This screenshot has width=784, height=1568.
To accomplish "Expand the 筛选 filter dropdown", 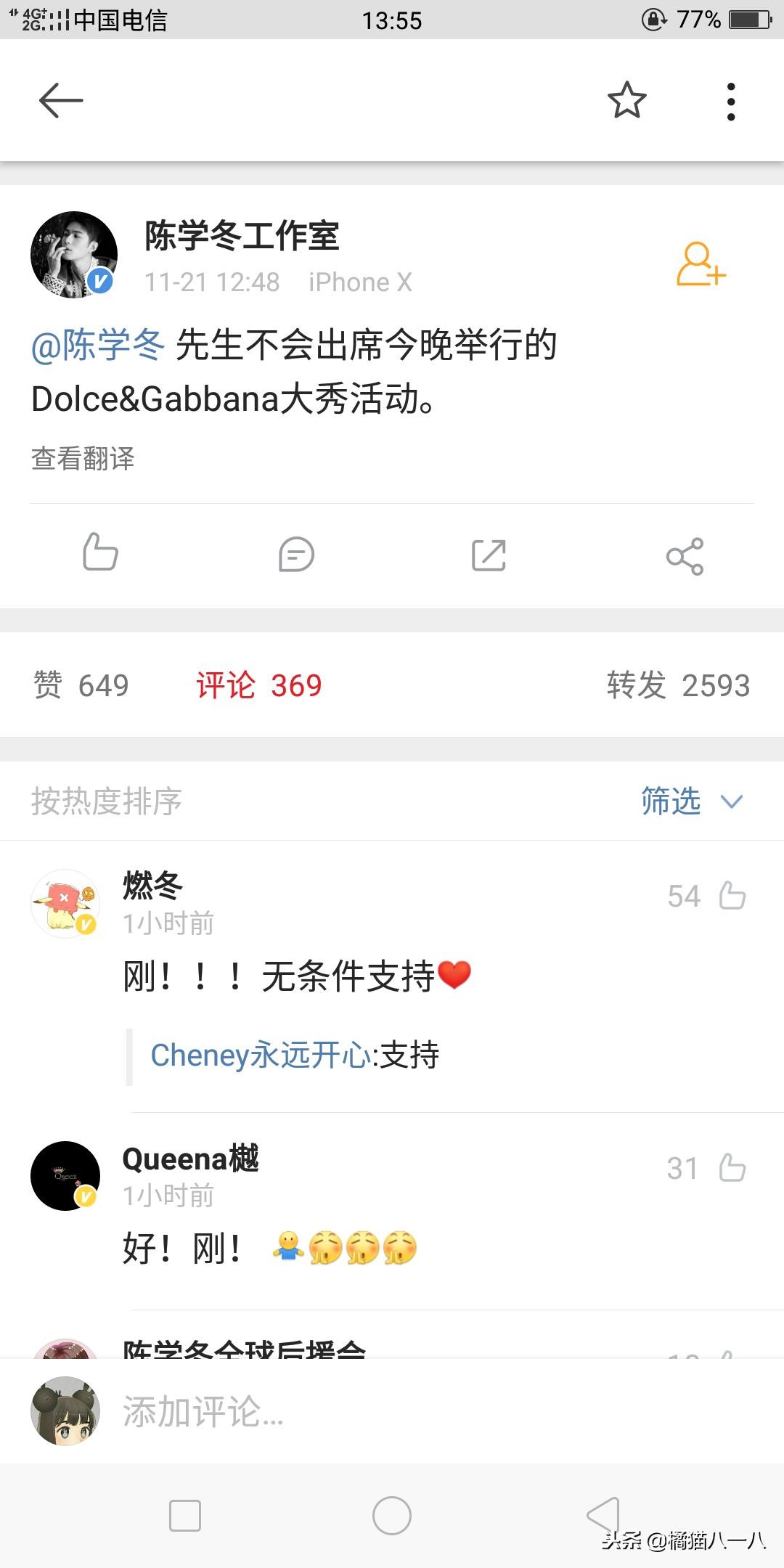I will tap(691, 801).
